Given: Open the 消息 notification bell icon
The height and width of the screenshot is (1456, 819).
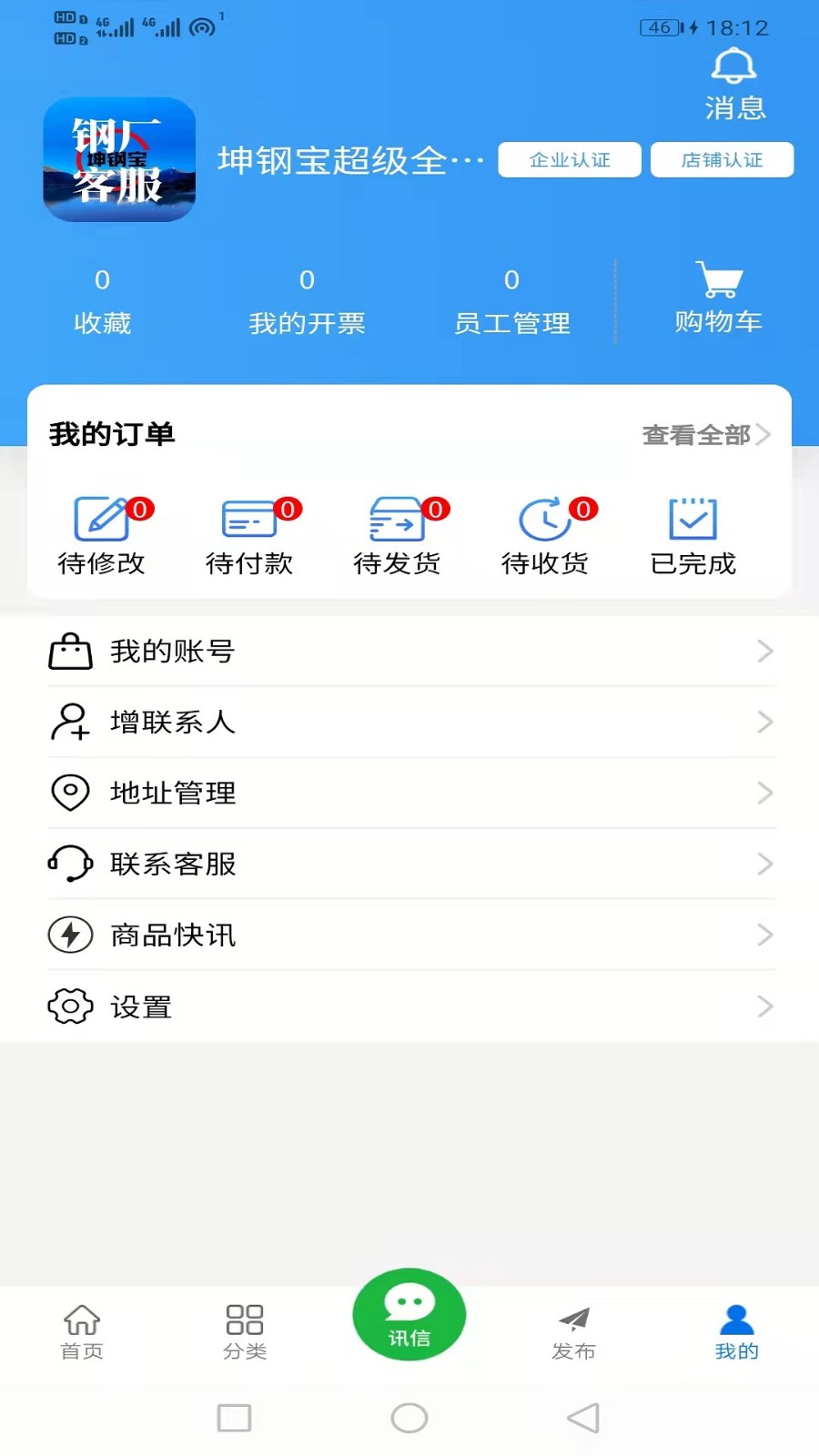Looking at the screenshot, I should point(733,66).
